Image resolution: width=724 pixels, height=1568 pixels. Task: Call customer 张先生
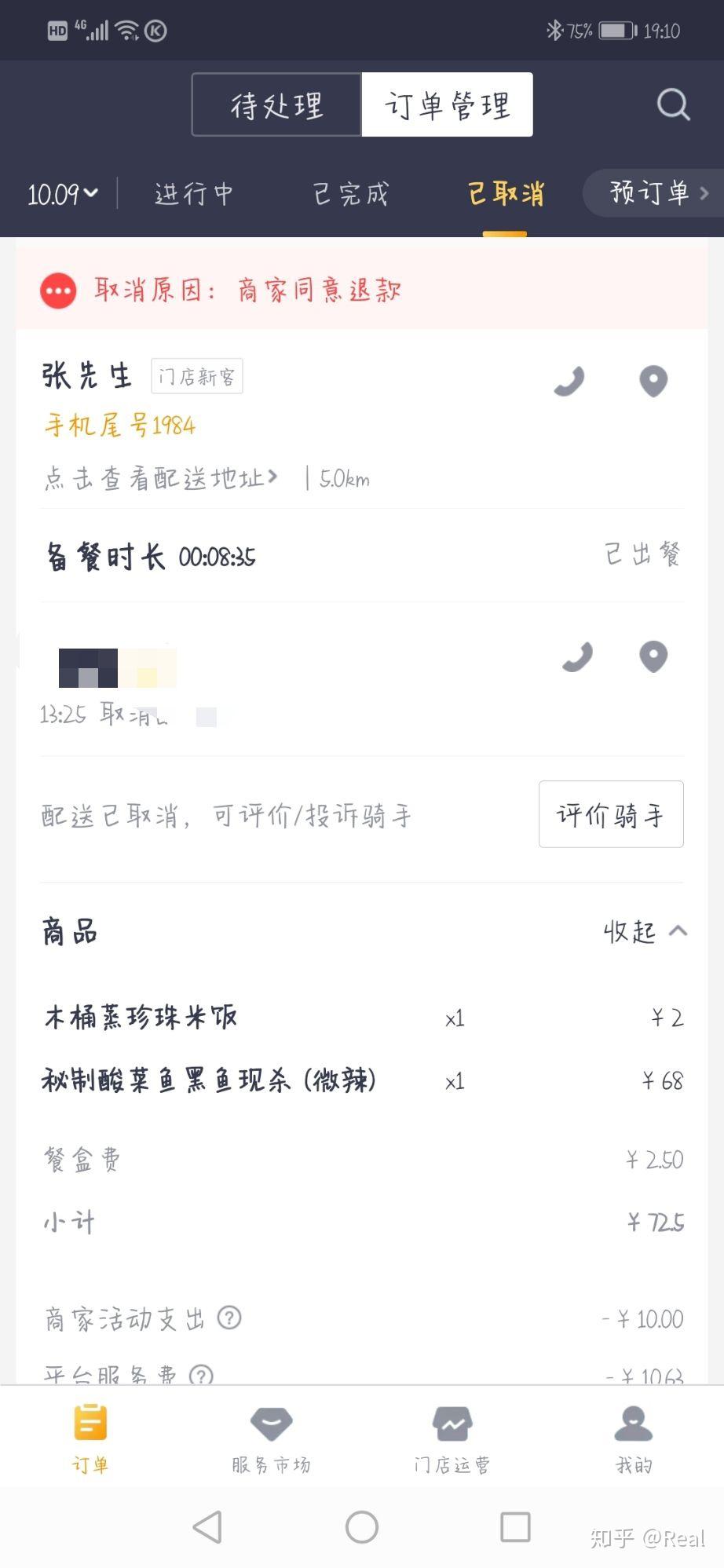(x=569, y=382)
